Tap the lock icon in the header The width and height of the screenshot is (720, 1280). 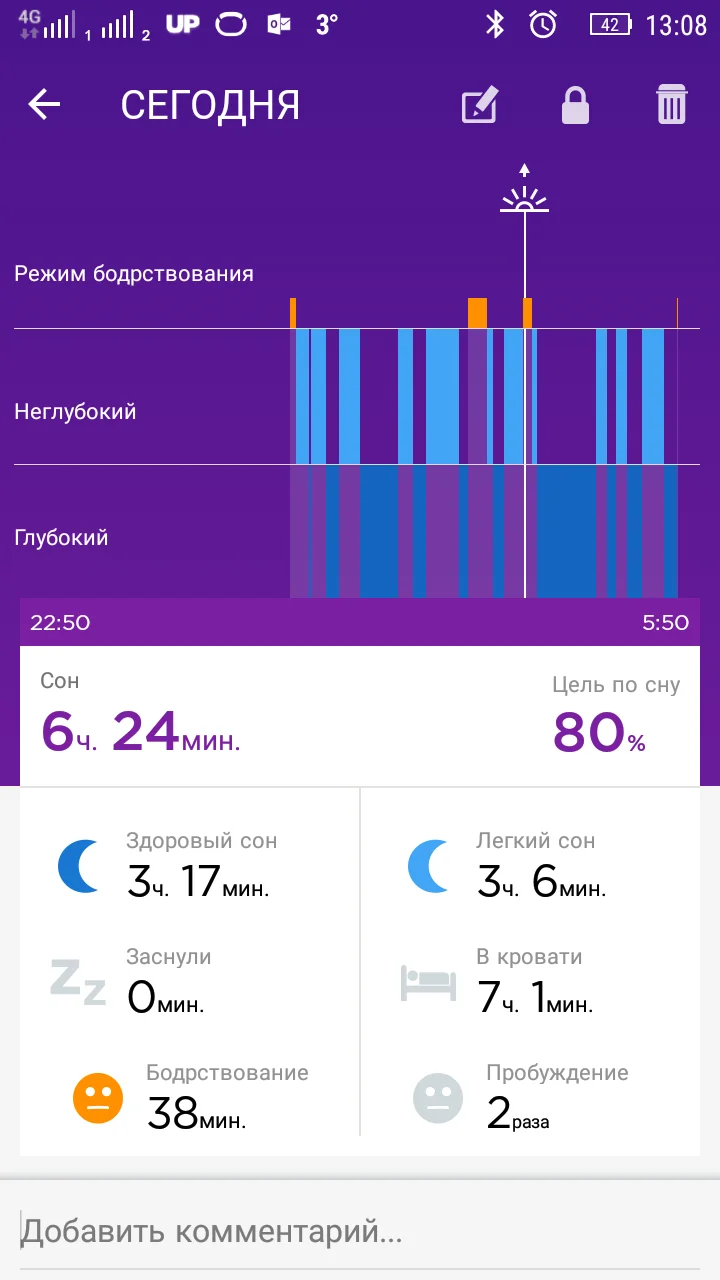tap(575, 103)
